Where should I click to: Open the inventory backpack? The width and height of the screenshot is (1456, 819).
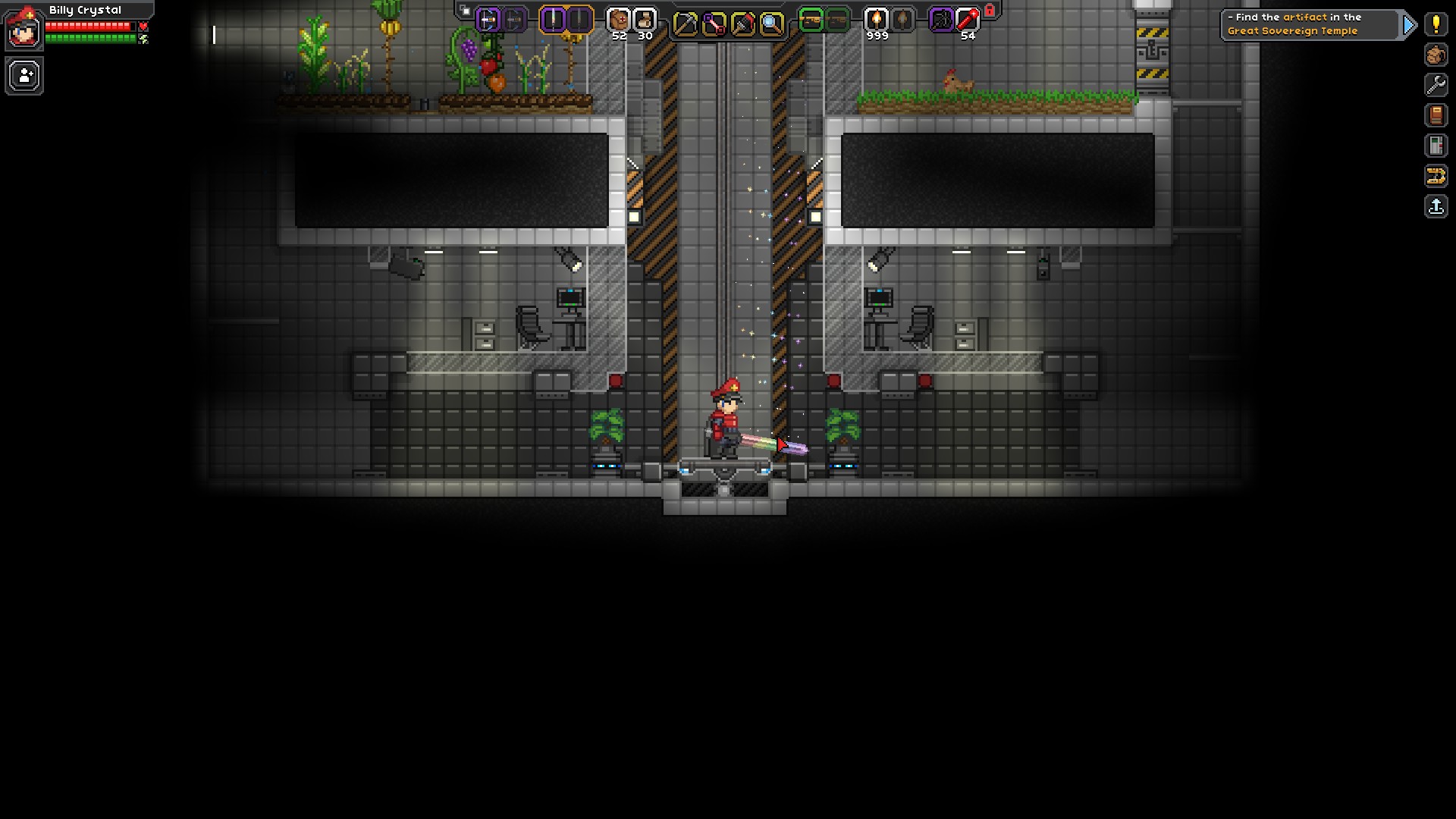click(1436, 55)
